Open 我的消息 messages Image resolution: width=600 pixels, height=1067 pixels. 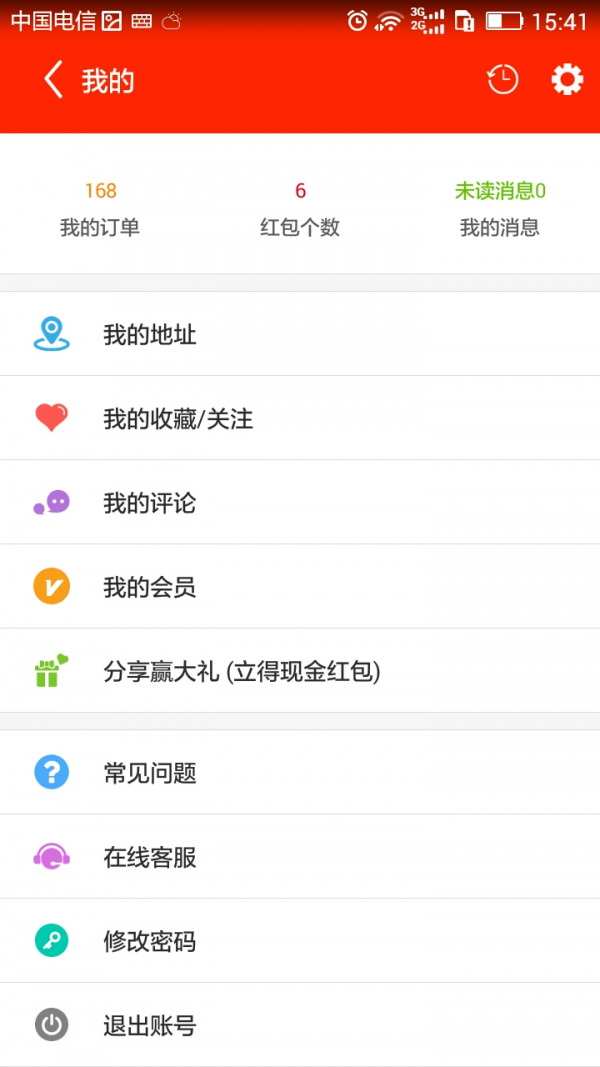(x=500, y=209)
